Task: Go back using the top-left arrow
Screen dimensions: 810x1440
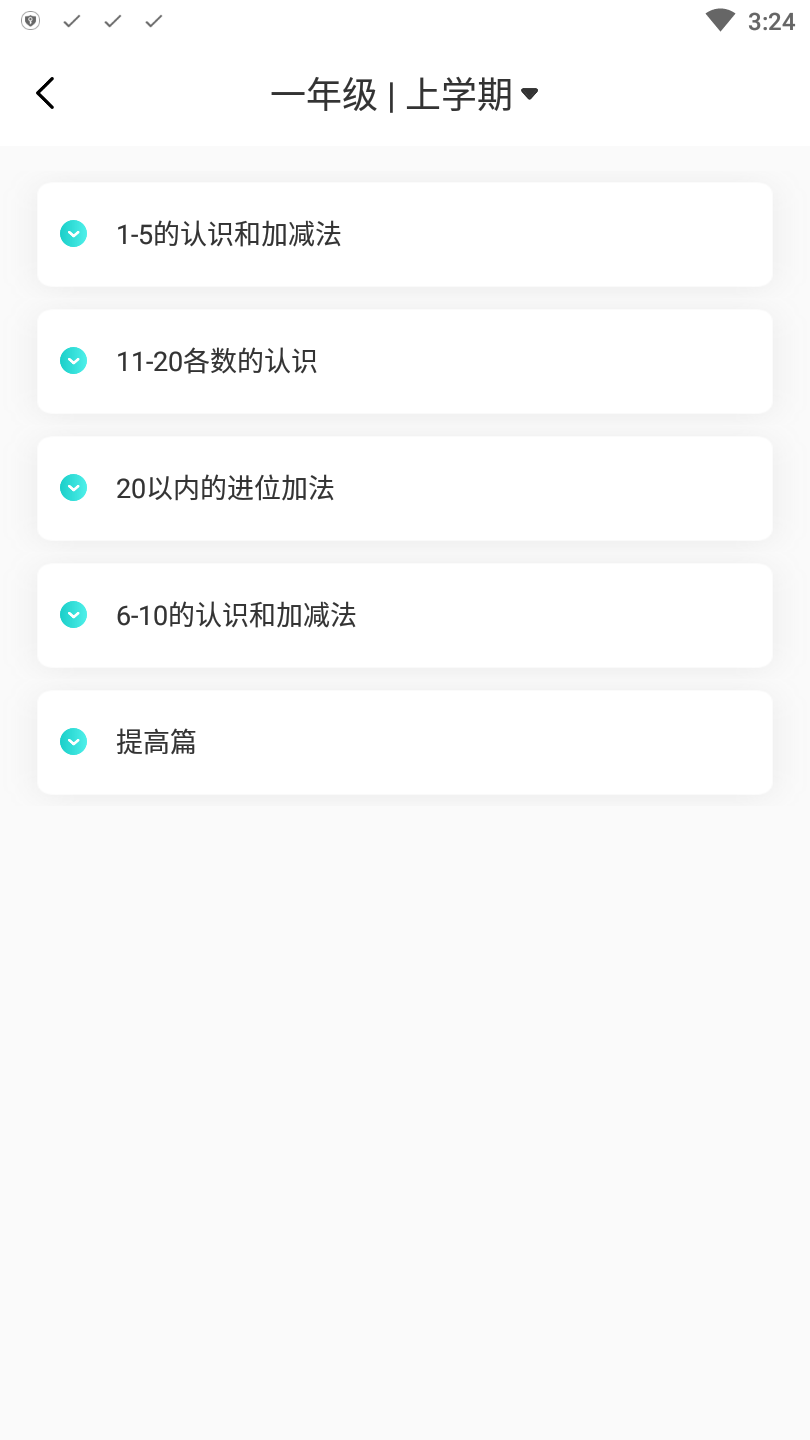Action: pos(45,94)
